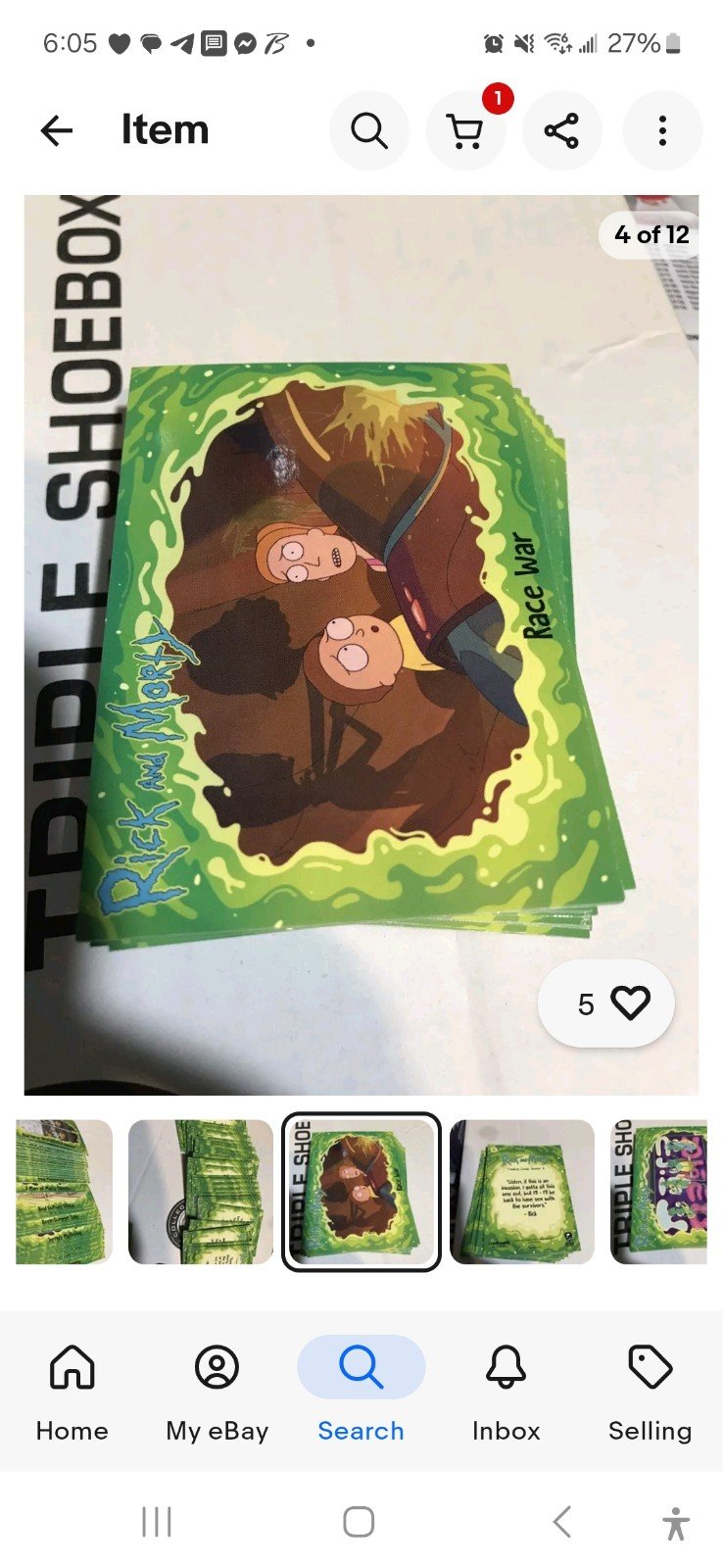Go back using the top-left arrow
Image resolution: width=723 pixels, height=1568 pixels.
click(57, 130)
